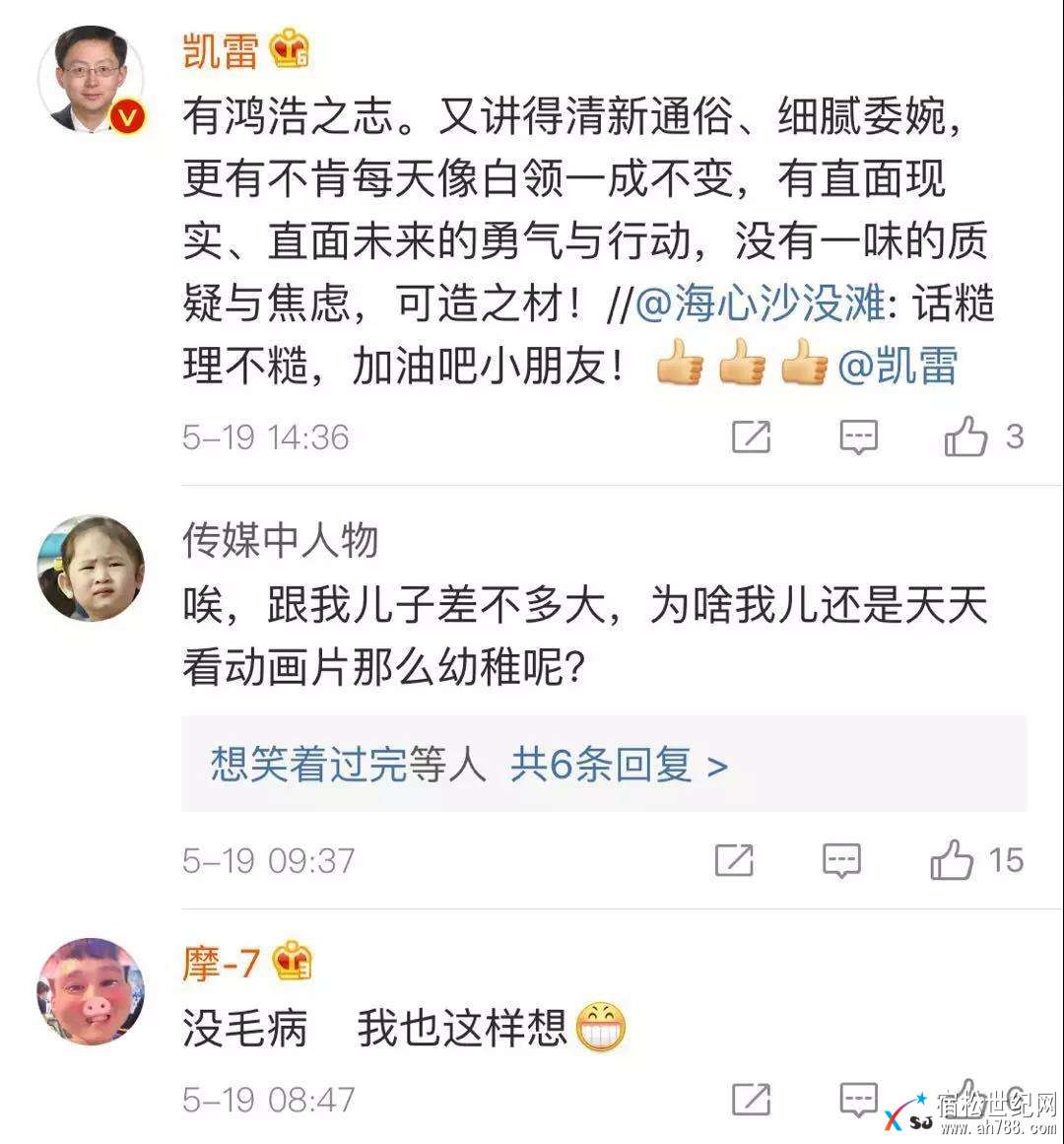Repost 传媒中人物's comment
The width and height of the screenshot is (1064, 1144).
pyautogui.click(x=734, y=860)
